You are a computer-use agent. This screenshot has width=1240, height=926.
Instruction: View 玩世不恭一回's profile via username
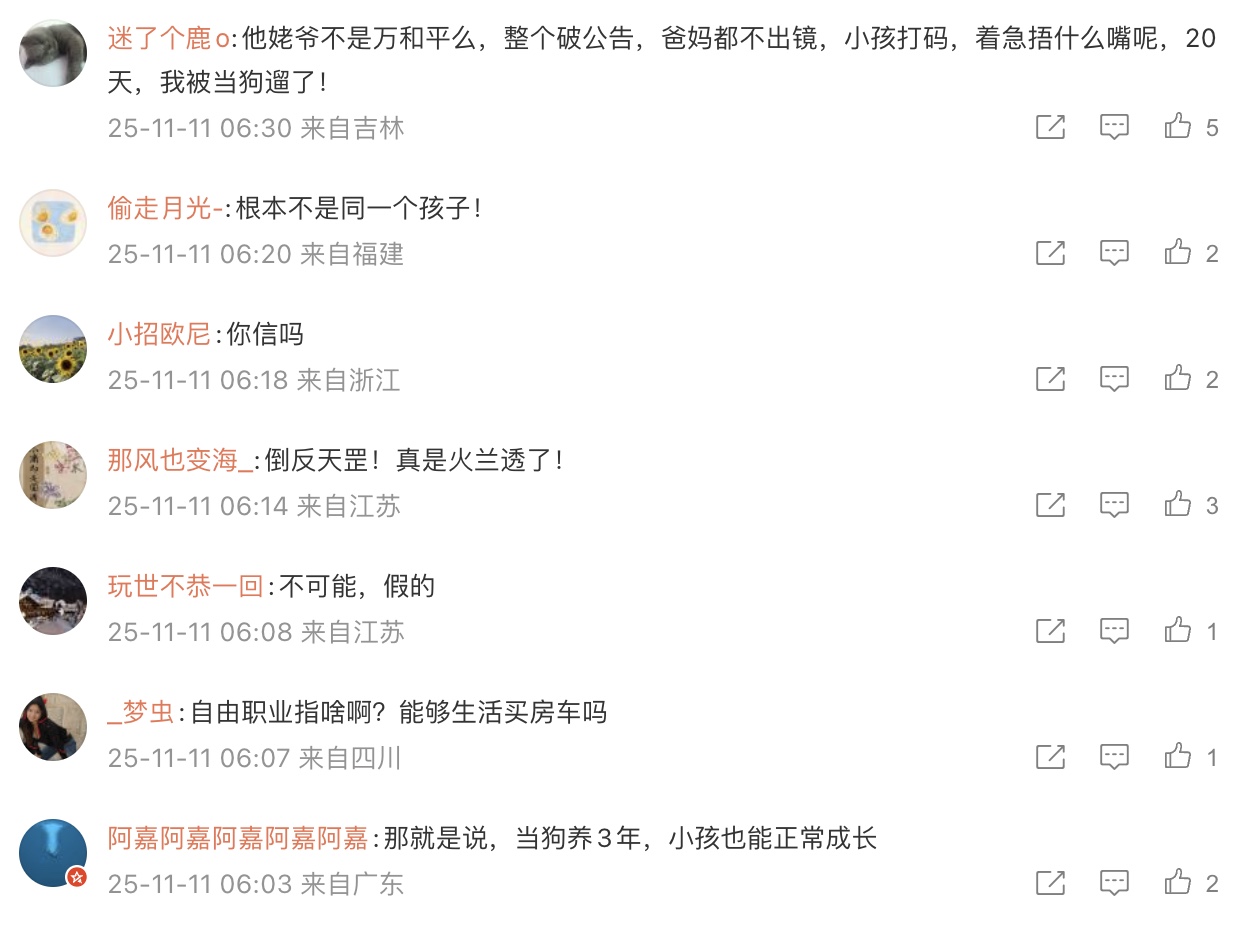(185, 586)
